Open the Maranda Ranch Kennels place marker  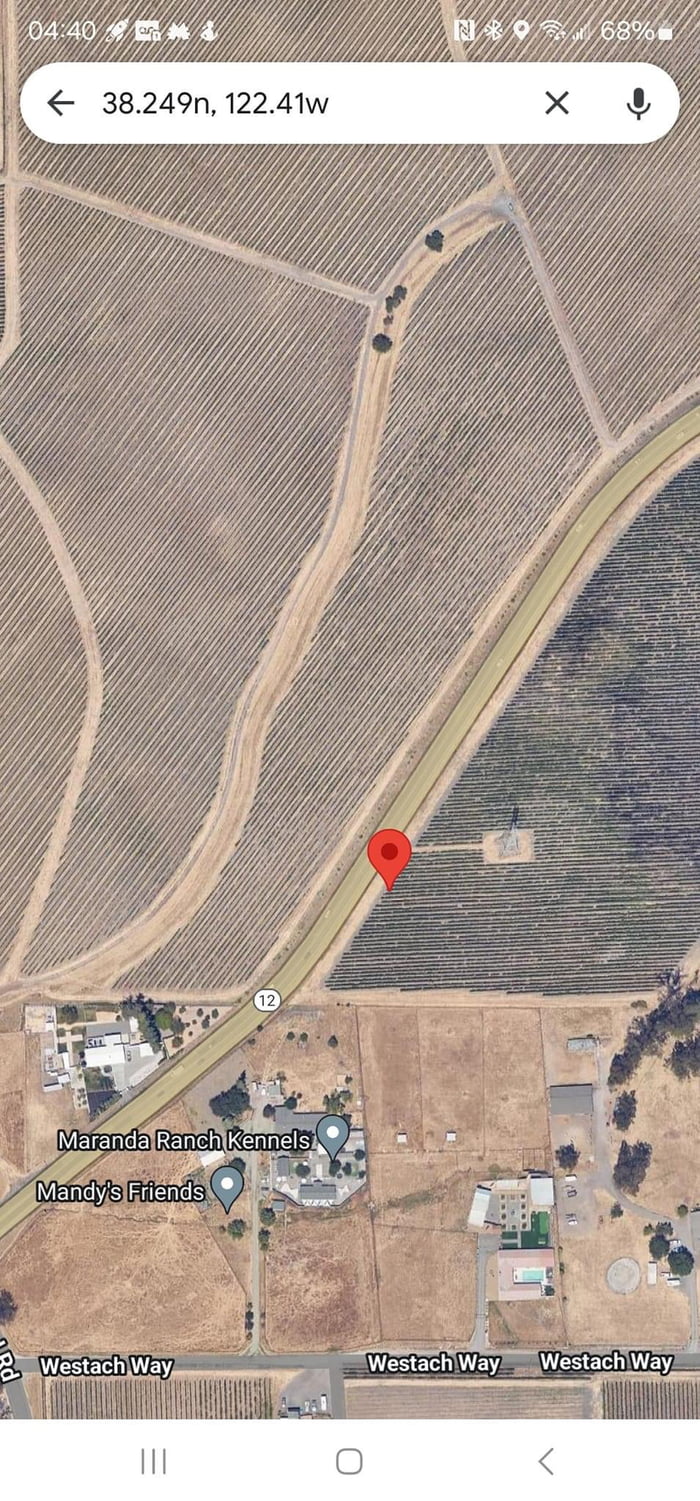(332, 1137)
